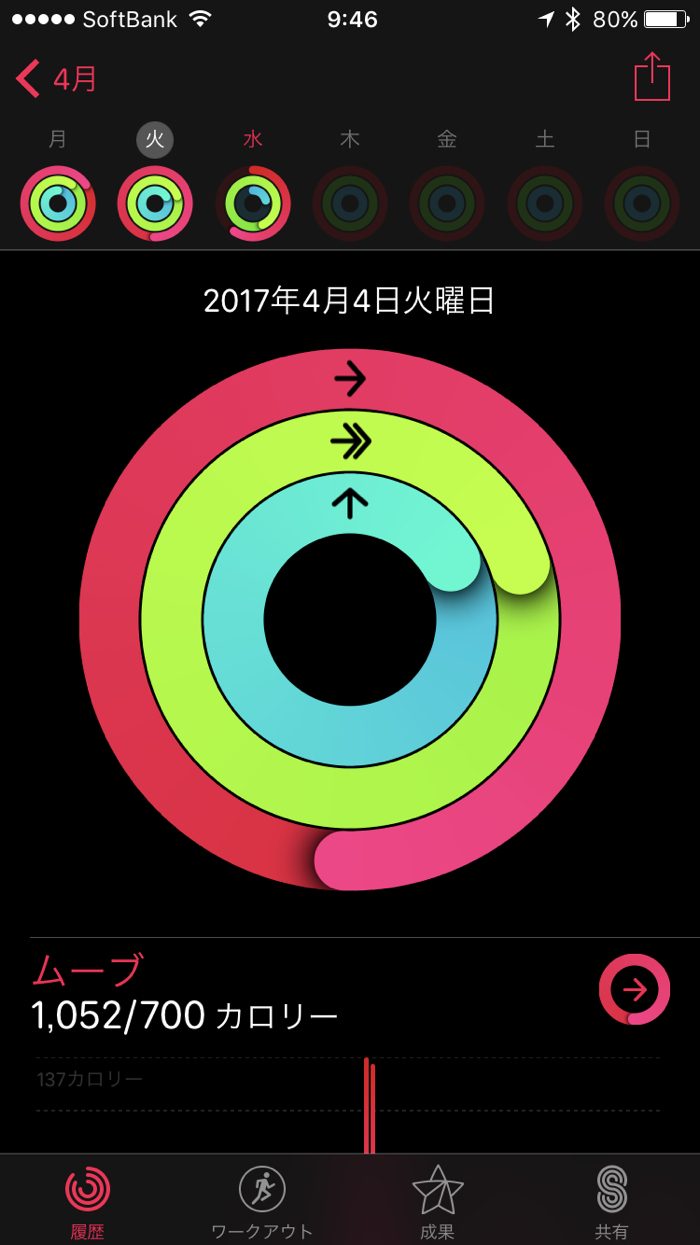Switch to the ワークアウト tab
The width and height of the screenshot is (700, 1245).
[x=262, y=1200]
